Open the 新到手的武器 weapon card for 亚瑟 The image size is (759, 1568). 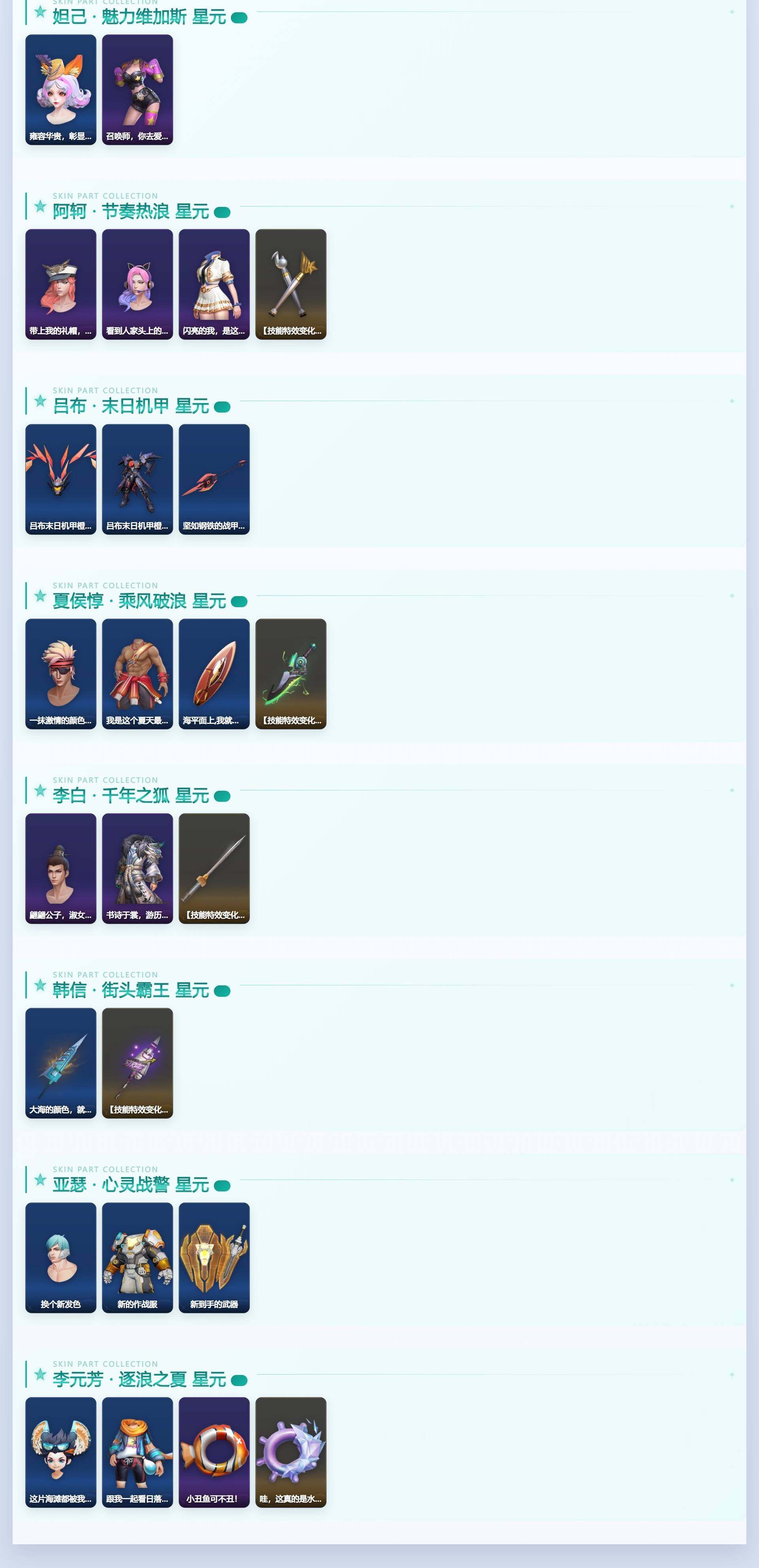coord(214,1257)
